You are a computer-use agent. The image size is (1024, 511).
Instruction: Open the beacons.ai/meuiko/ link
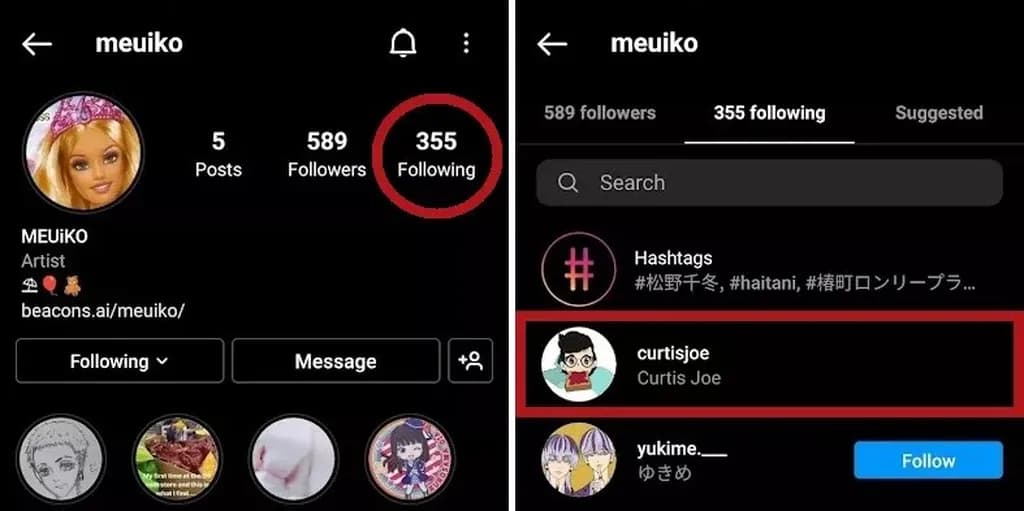click(102, 311)
